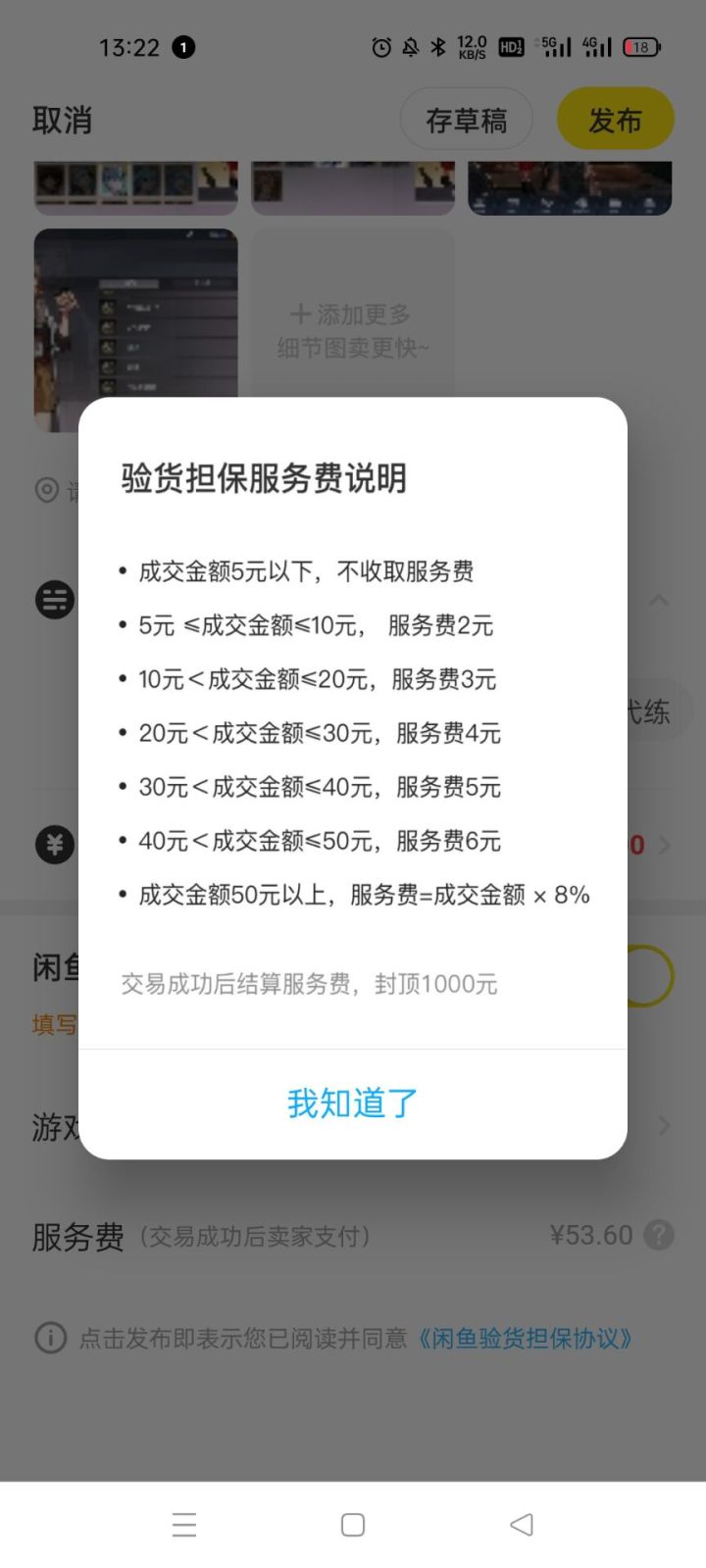Publish the listing with the 发布 button
Screen dimensions: 706x1568
coord(615,119)
